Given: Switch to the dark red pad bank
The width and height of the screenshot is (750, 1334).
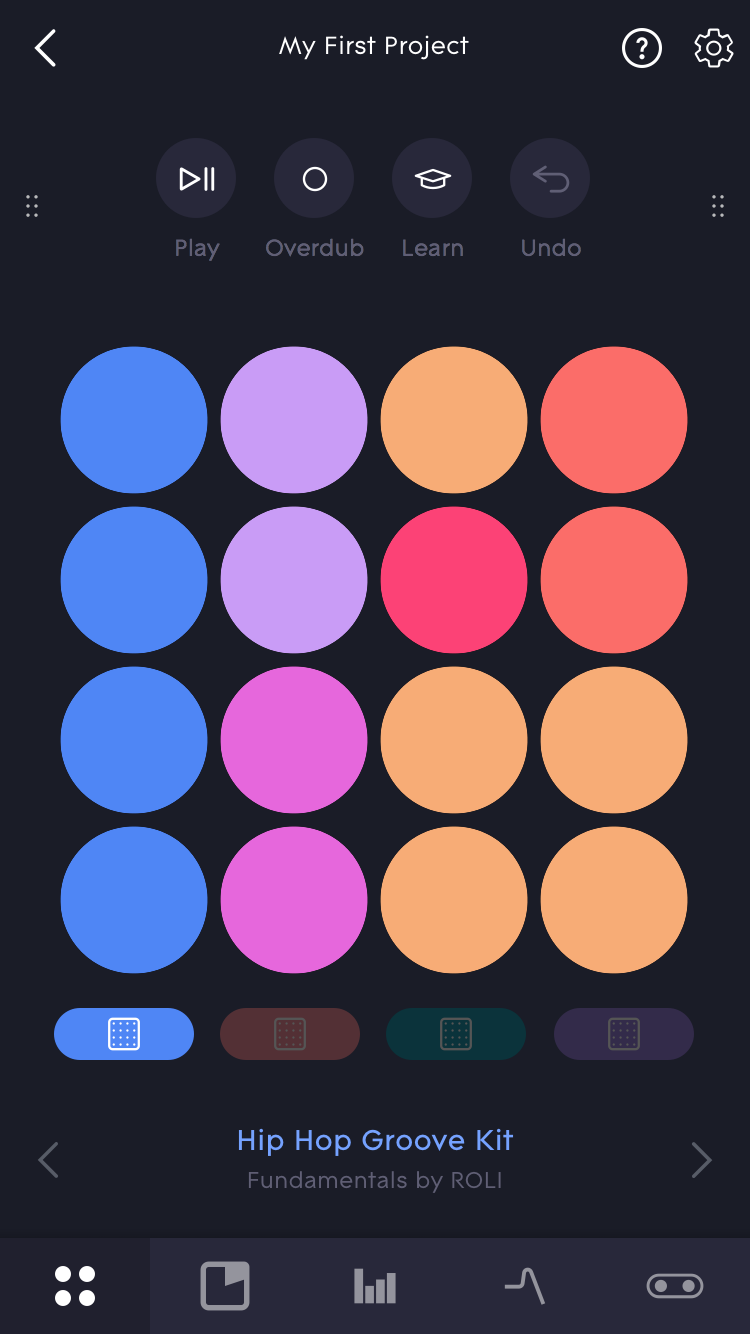Looking at the screenshot, I should (290, 1034).
